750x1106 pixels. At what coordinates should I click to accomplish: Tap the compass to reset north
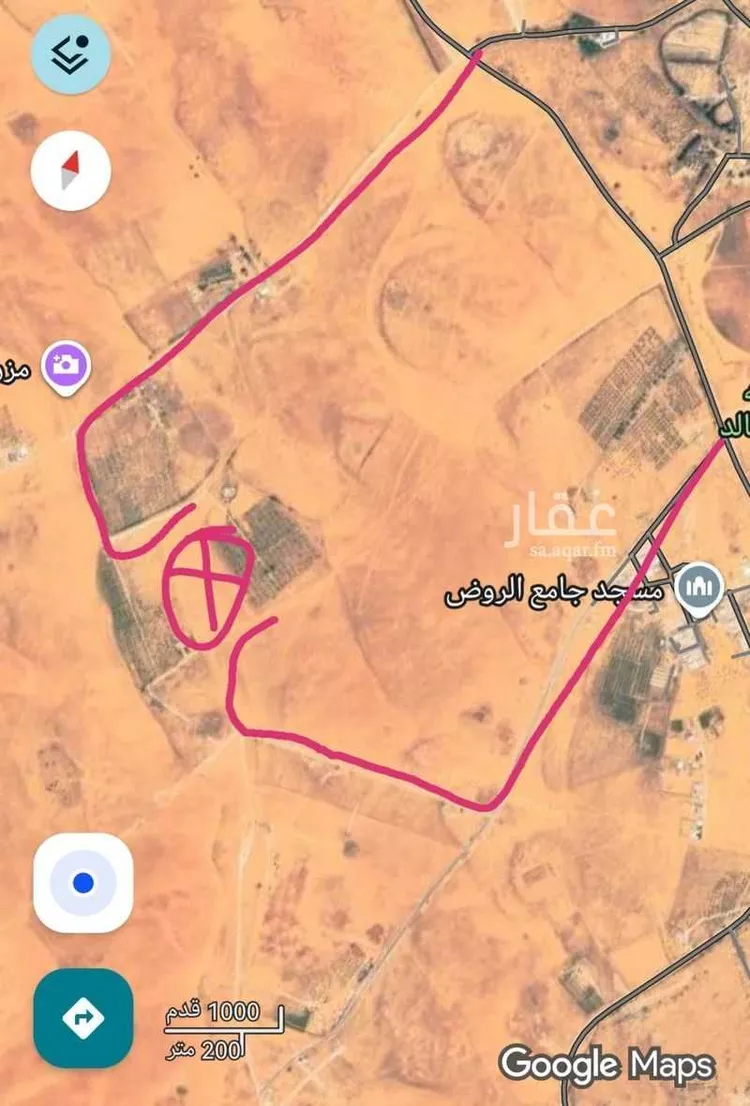click(70, 171)
